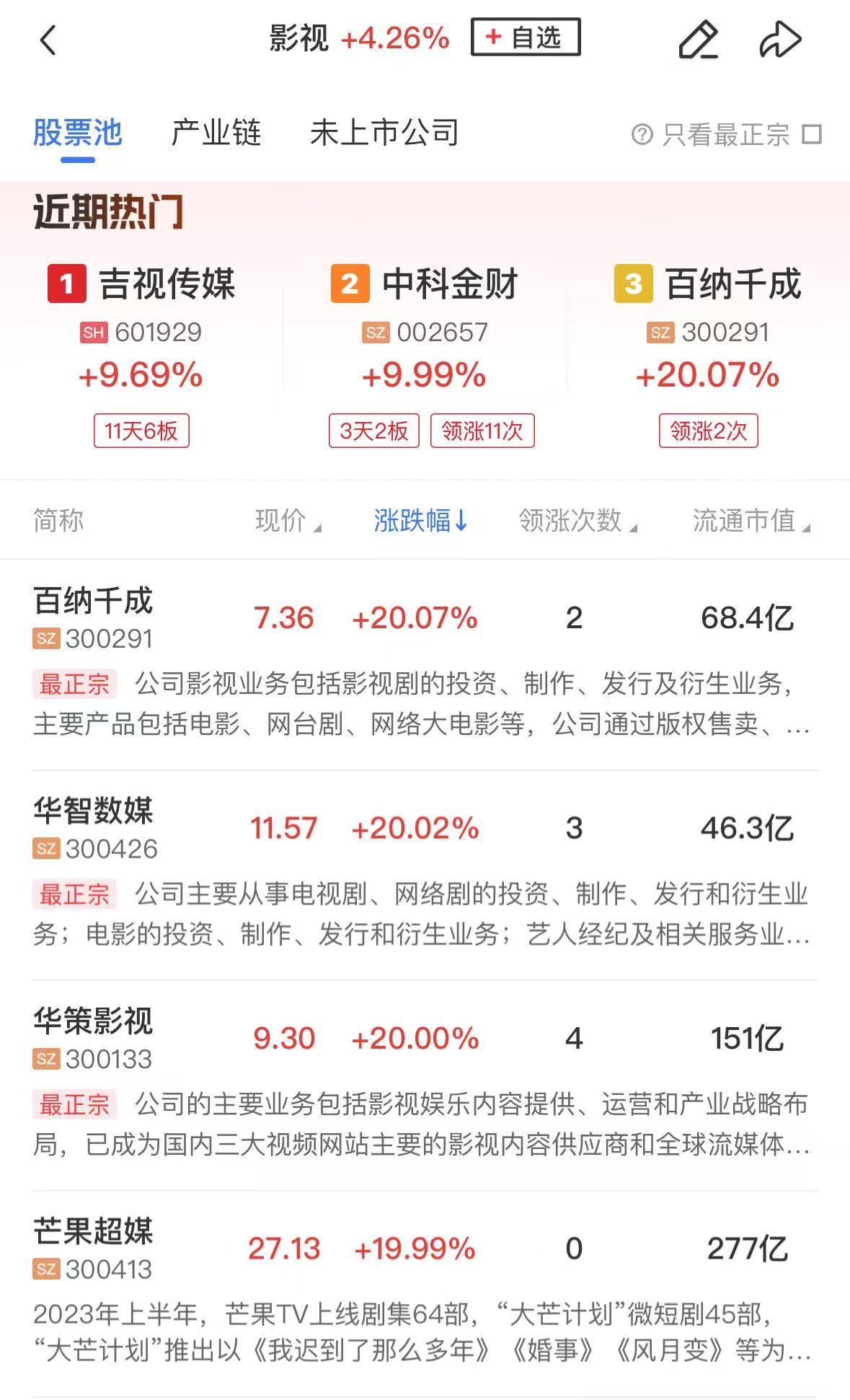Screen dimensions: 850x1400
Task: Switch to the 产业链 tab
Action: (x=216, y=133)
